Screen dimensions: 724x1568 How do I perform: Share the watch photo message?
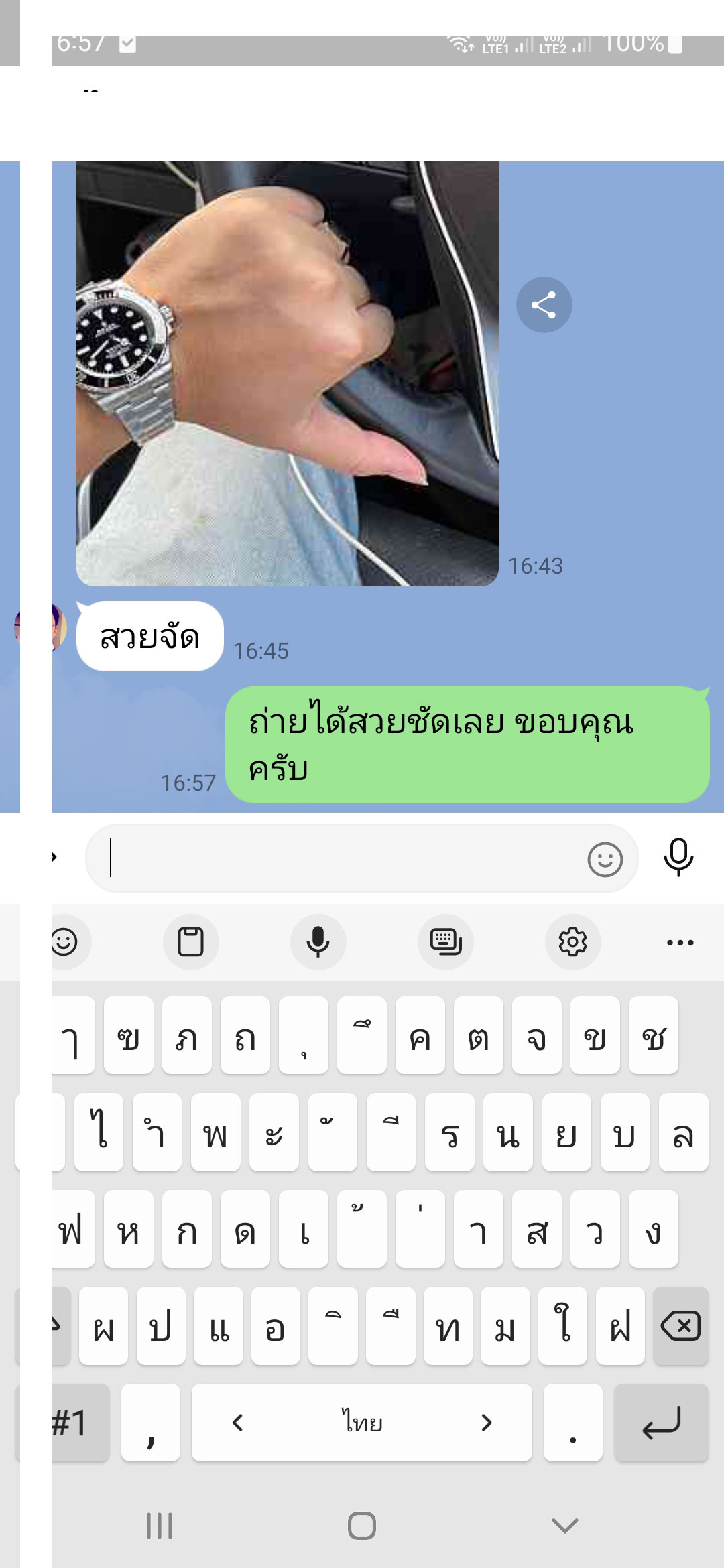point(544,305)
